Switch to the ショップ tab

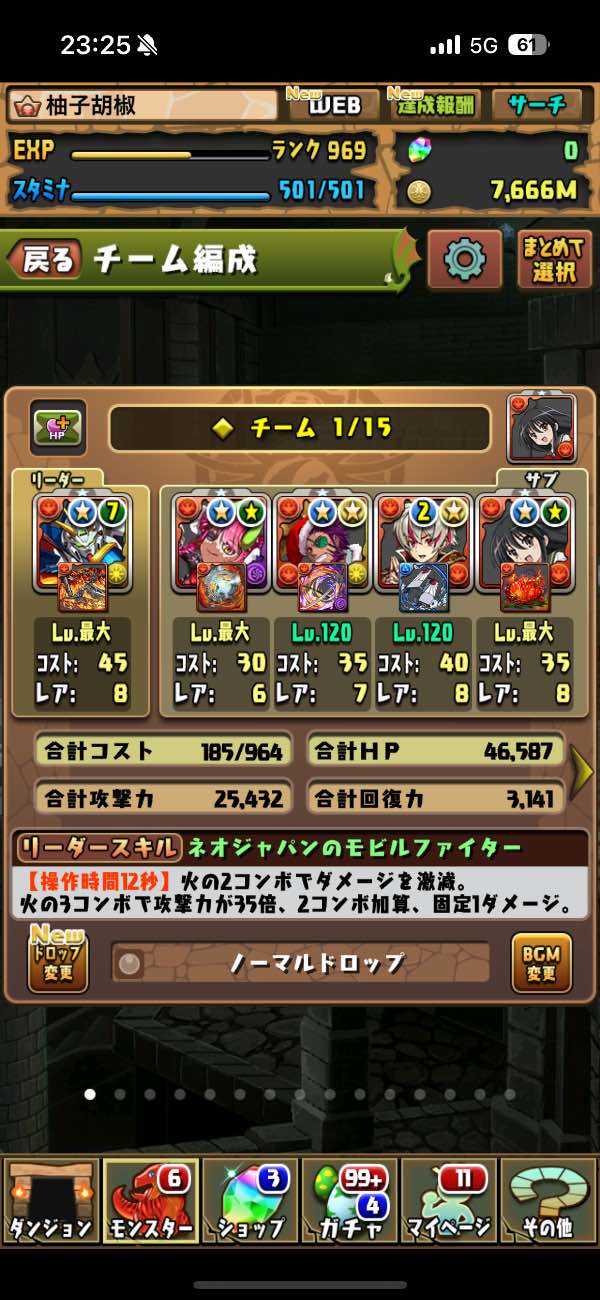click(250, 1200)
